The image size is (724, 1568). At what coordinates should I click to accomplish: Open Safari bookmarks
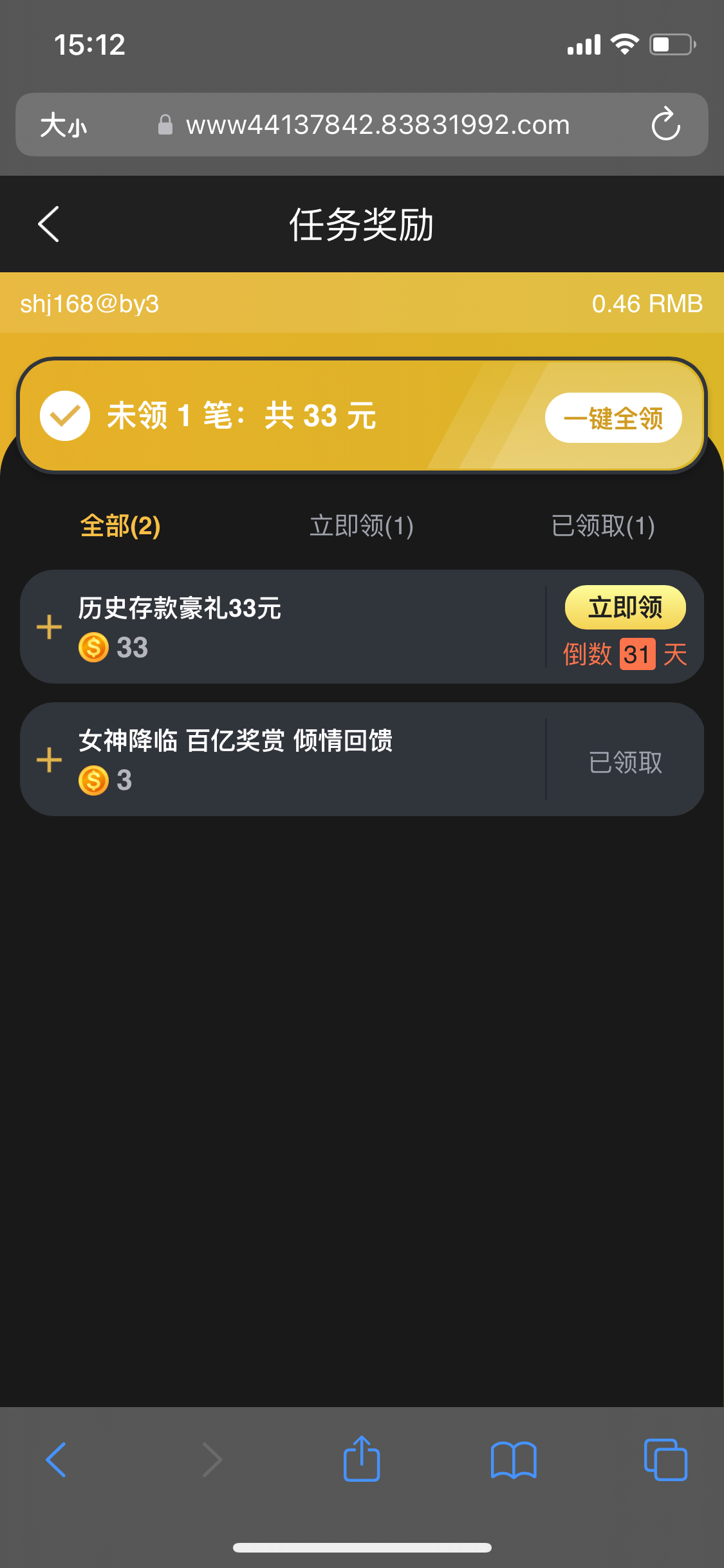pos(513,1459)
